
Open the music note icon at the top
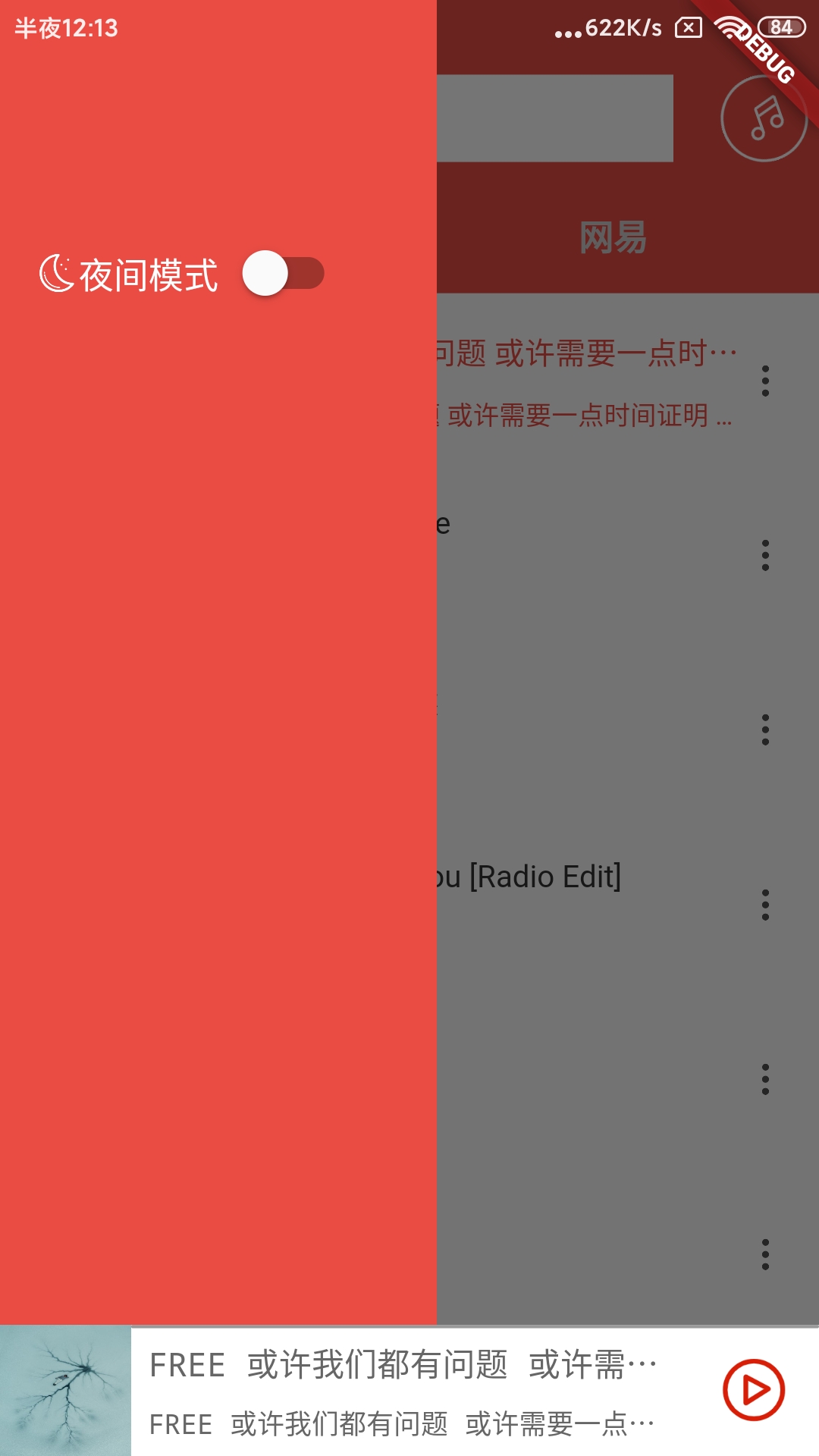(764, 118)
